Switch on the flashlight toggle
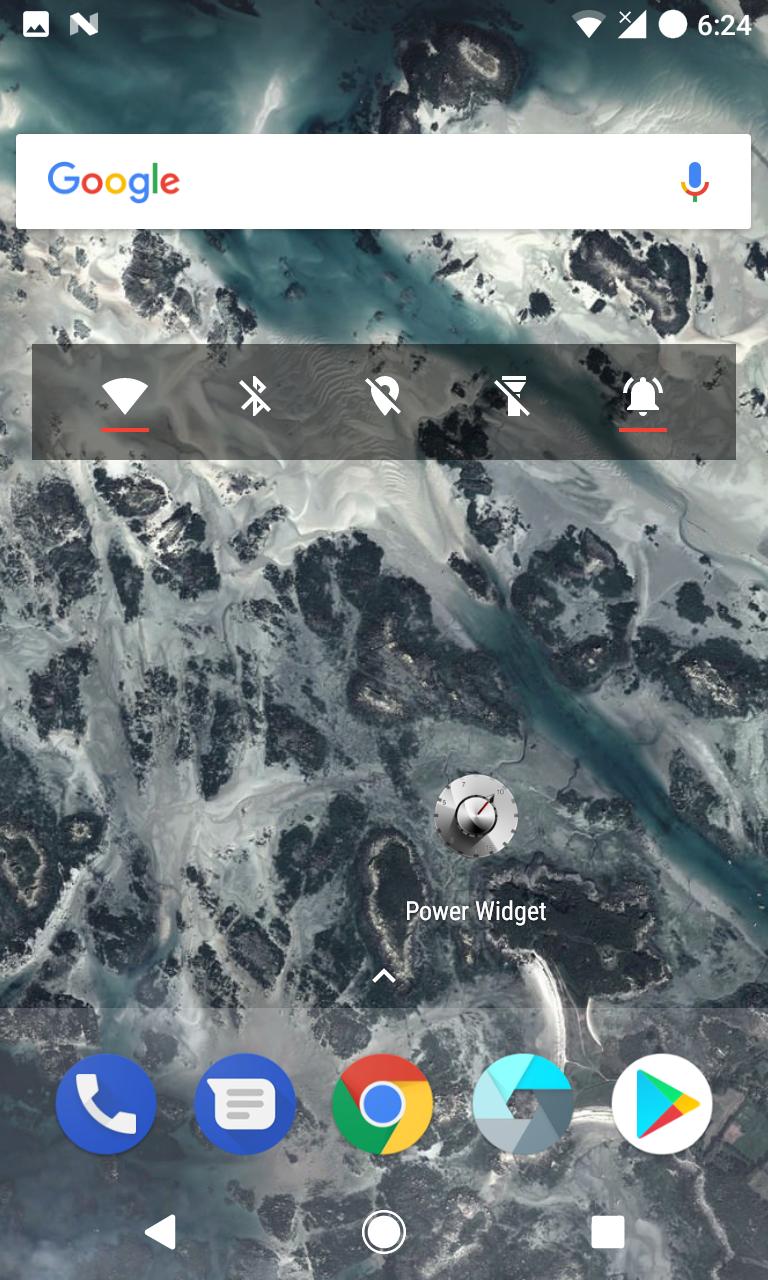The height and width of the screenshot is (1280, 768). point(513,398)
